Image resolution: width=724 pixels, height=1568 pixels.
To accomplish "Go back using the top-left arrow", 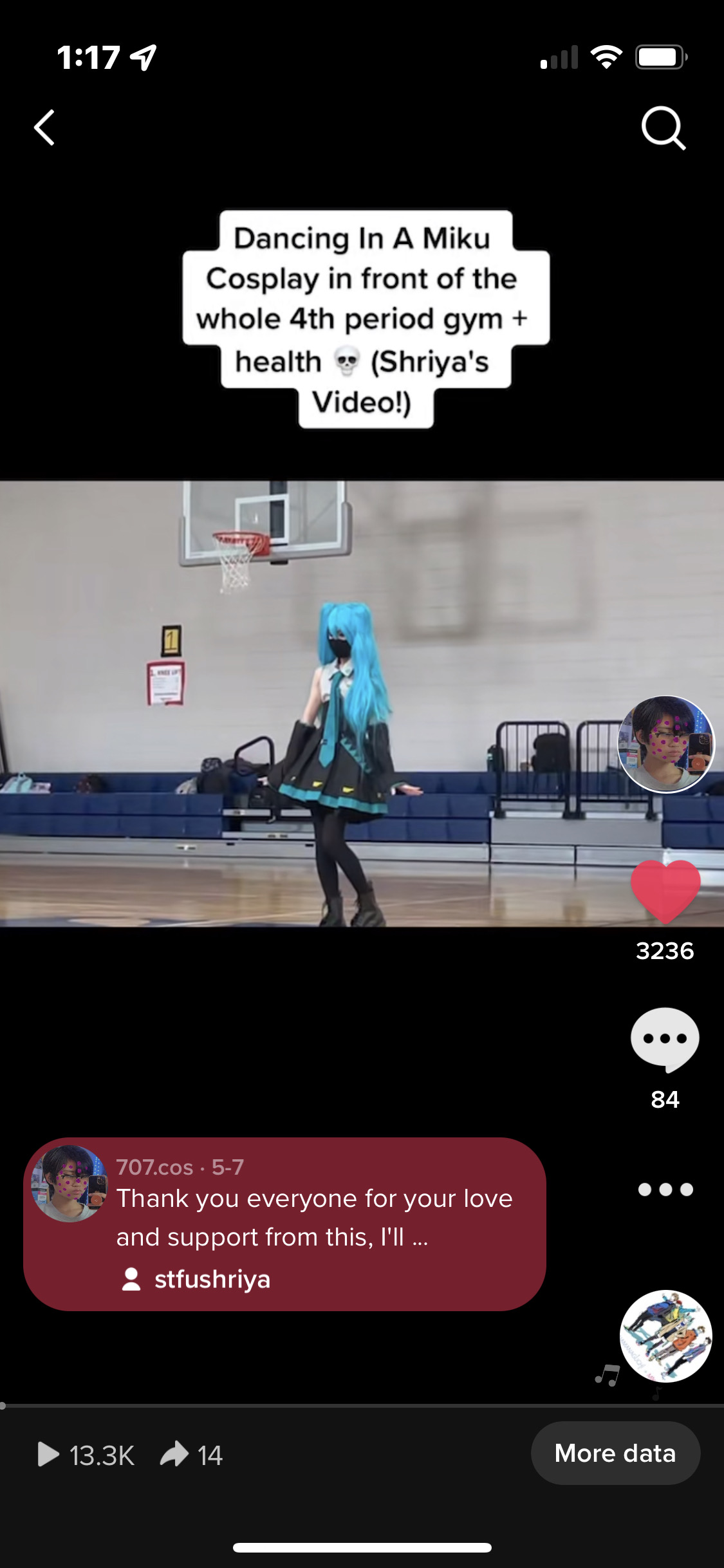I will (44, 127).
